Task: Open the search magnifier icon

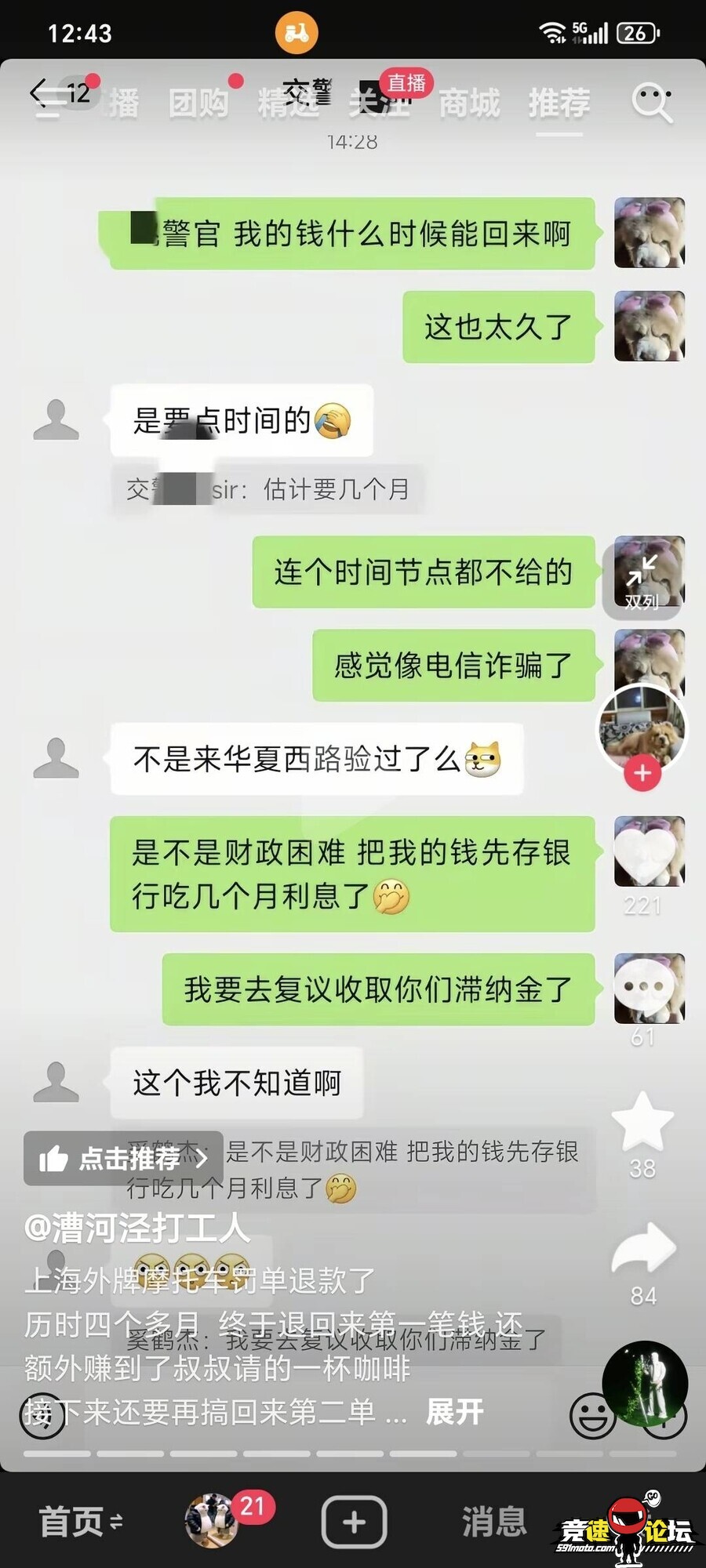Action: [x=652, y=103]
